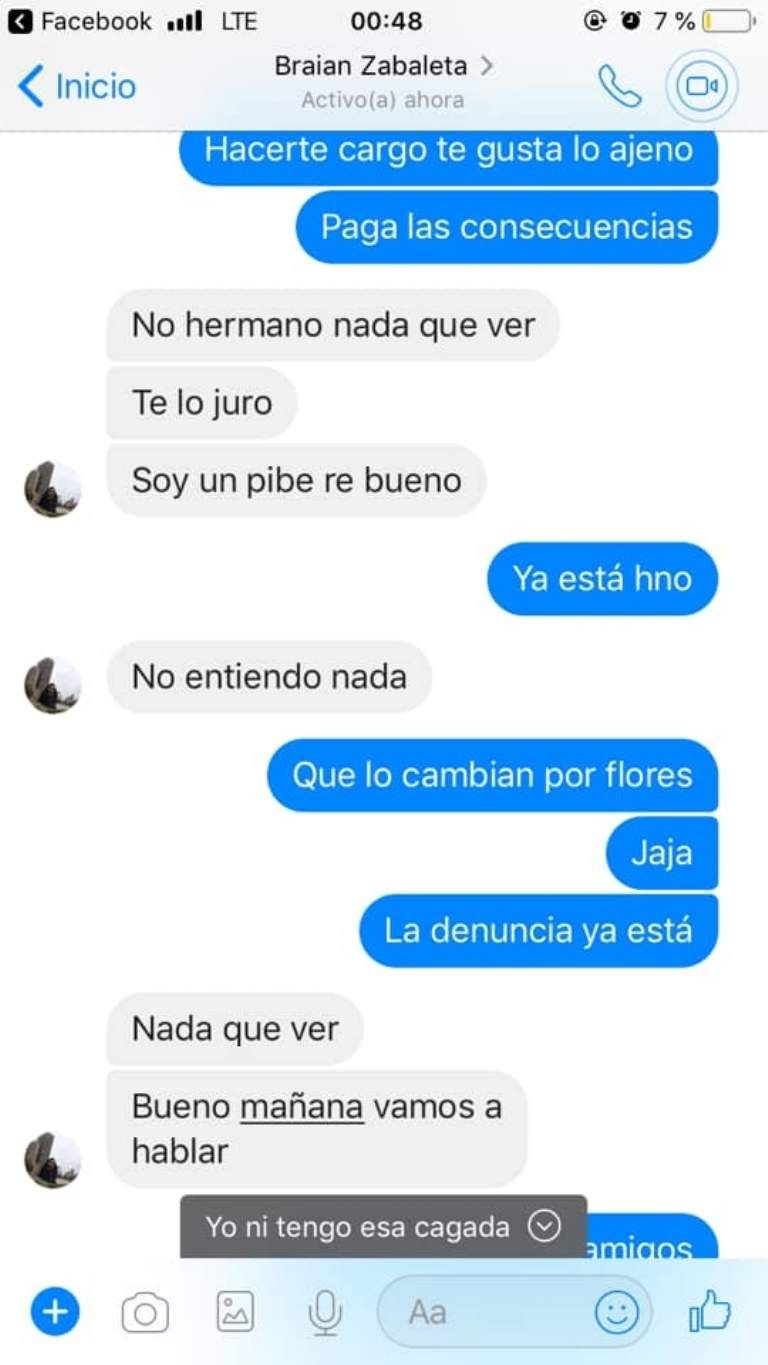Send a thumbs-up like

tap(710, 1311)
